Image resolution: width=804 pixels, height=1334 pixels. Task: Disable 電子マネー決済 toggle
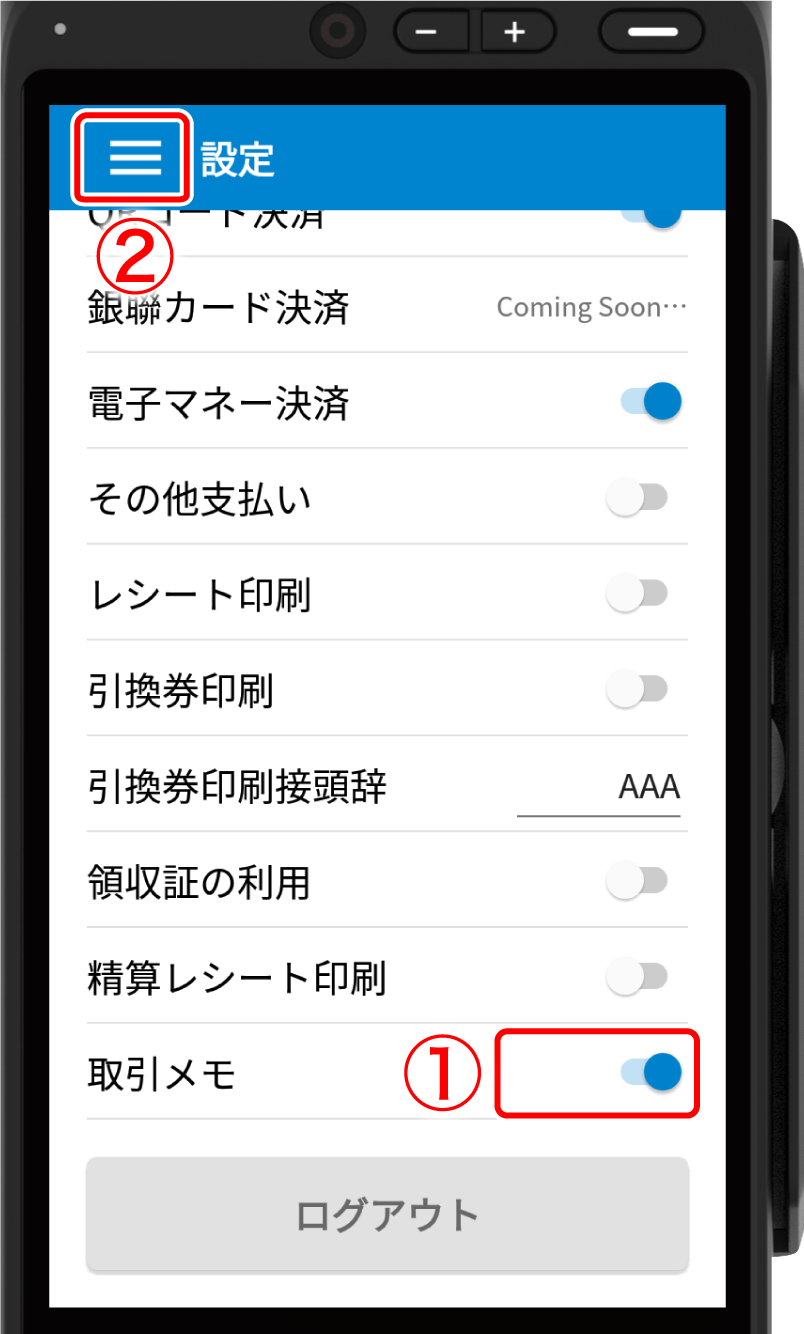[x=651, y=402]
